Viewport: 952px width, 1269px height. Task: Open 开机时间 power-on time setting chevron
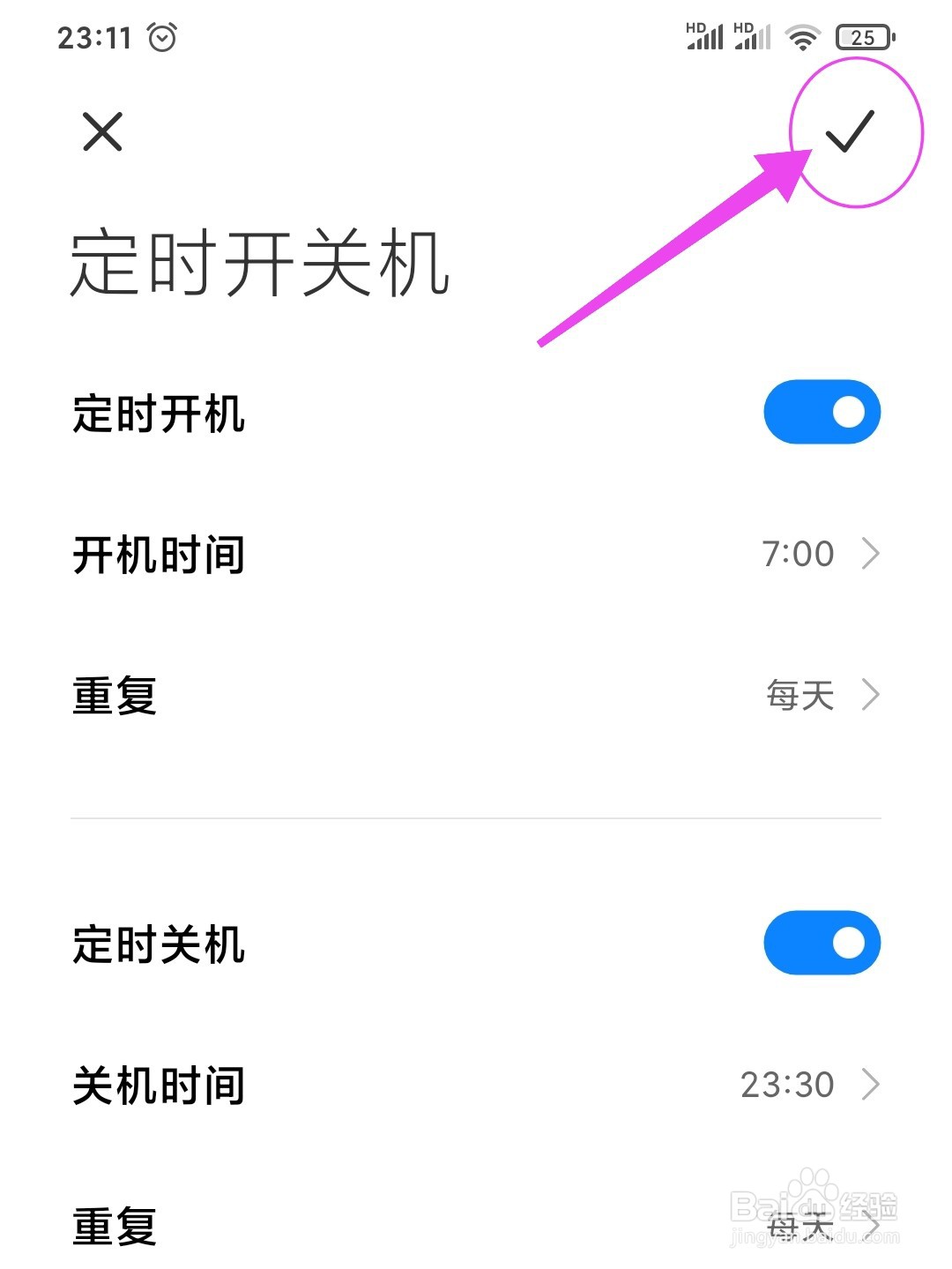pyautogui.click(x=872, y=554)
